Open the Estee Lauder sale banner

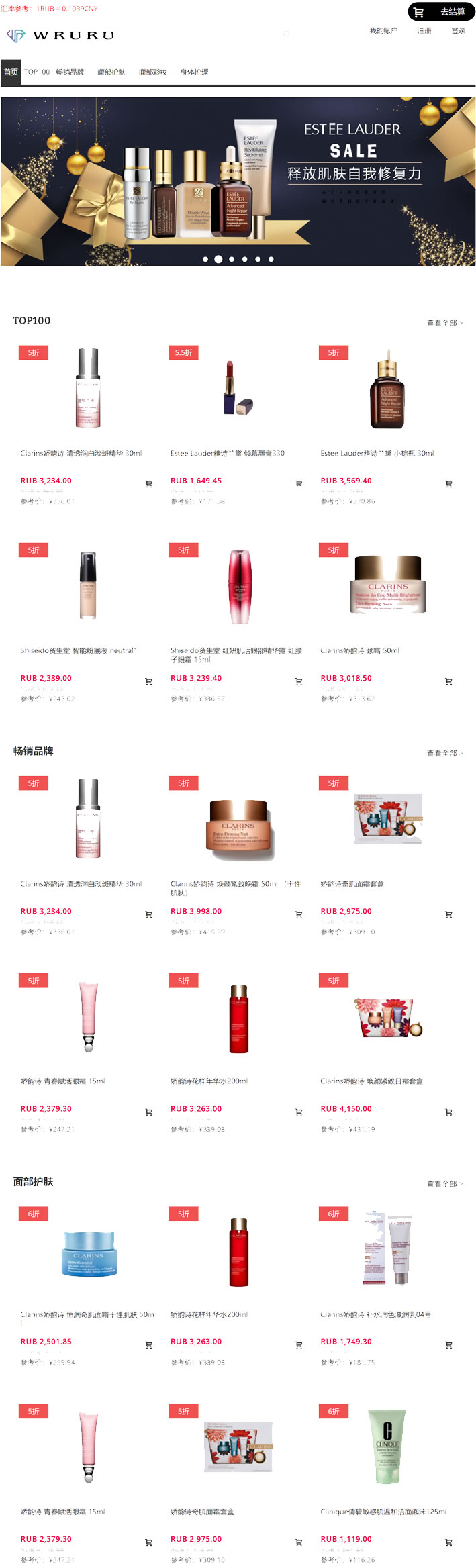238,181
